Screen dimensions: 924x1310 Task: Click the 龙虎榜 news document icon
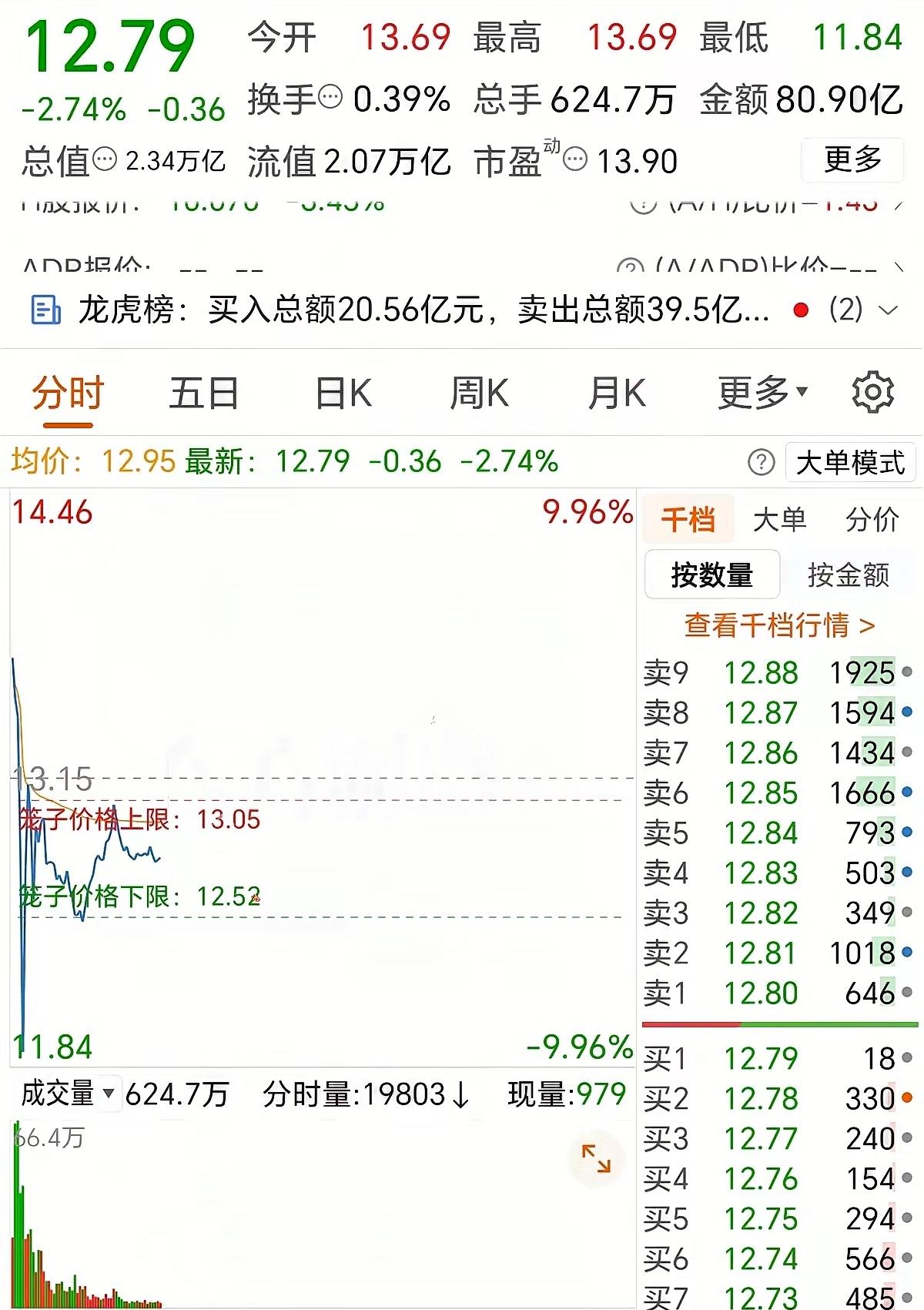tap(44, 308)
